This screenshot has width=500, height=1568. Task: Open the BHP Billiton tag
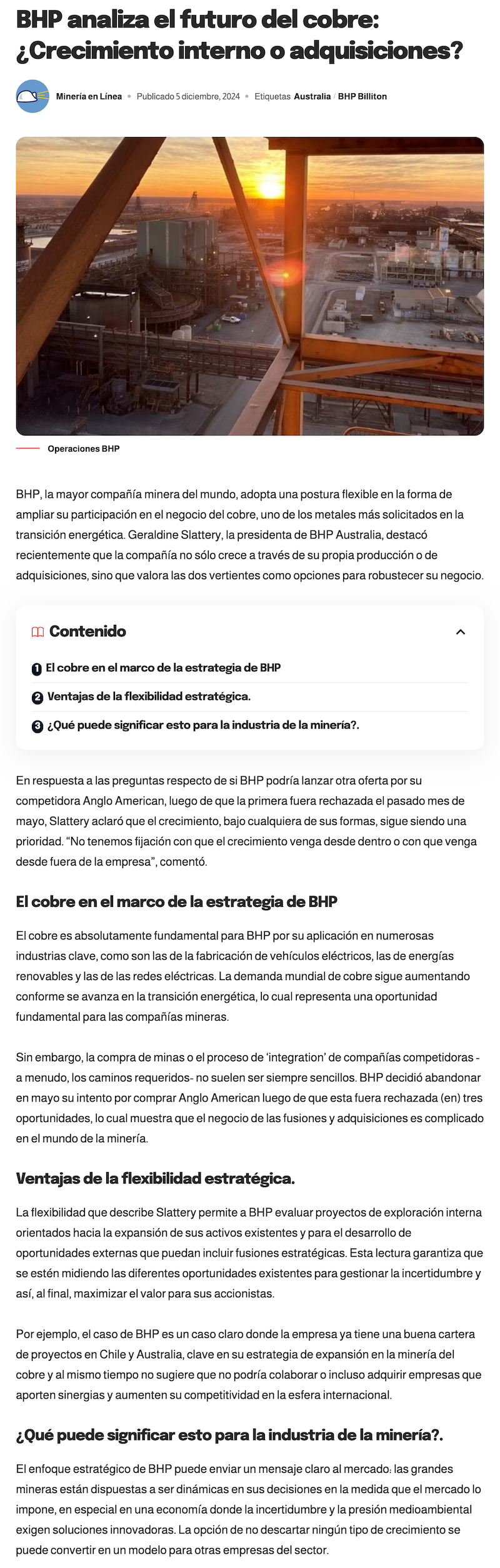click(x=362, y=96)
